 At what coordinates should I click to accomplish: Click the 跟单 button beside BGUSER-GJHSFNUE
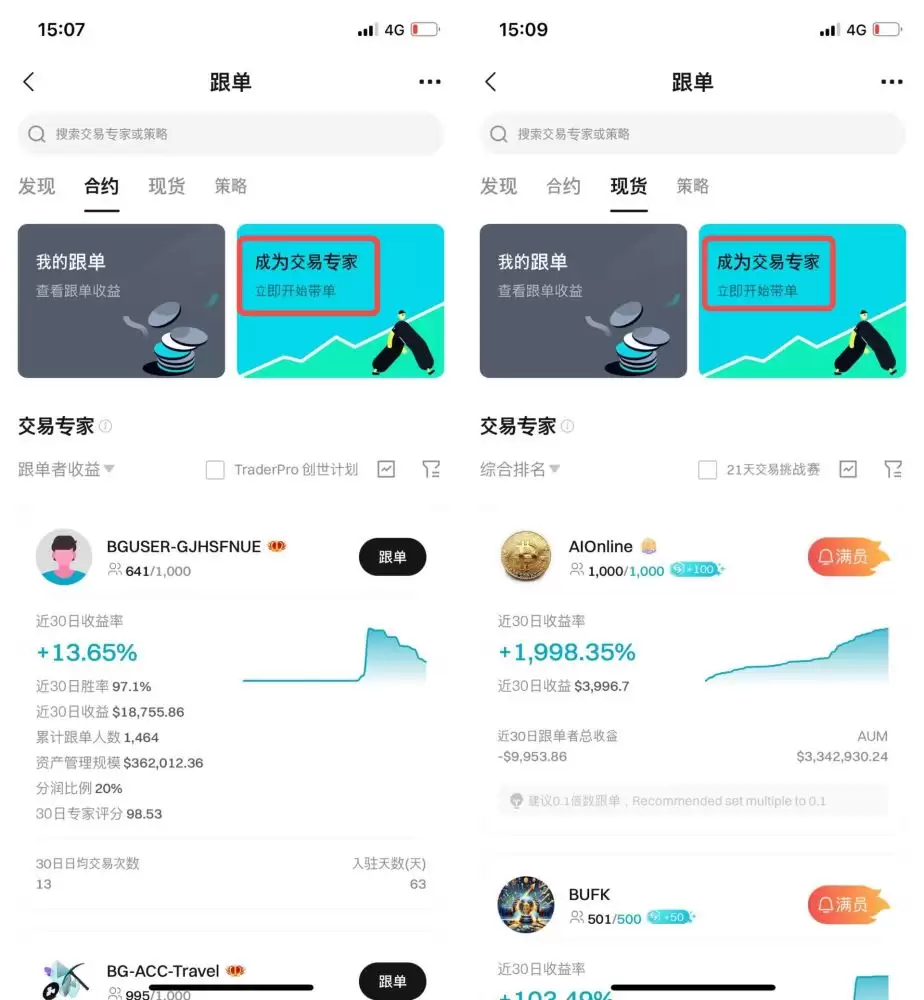click(x=392, y=557)
